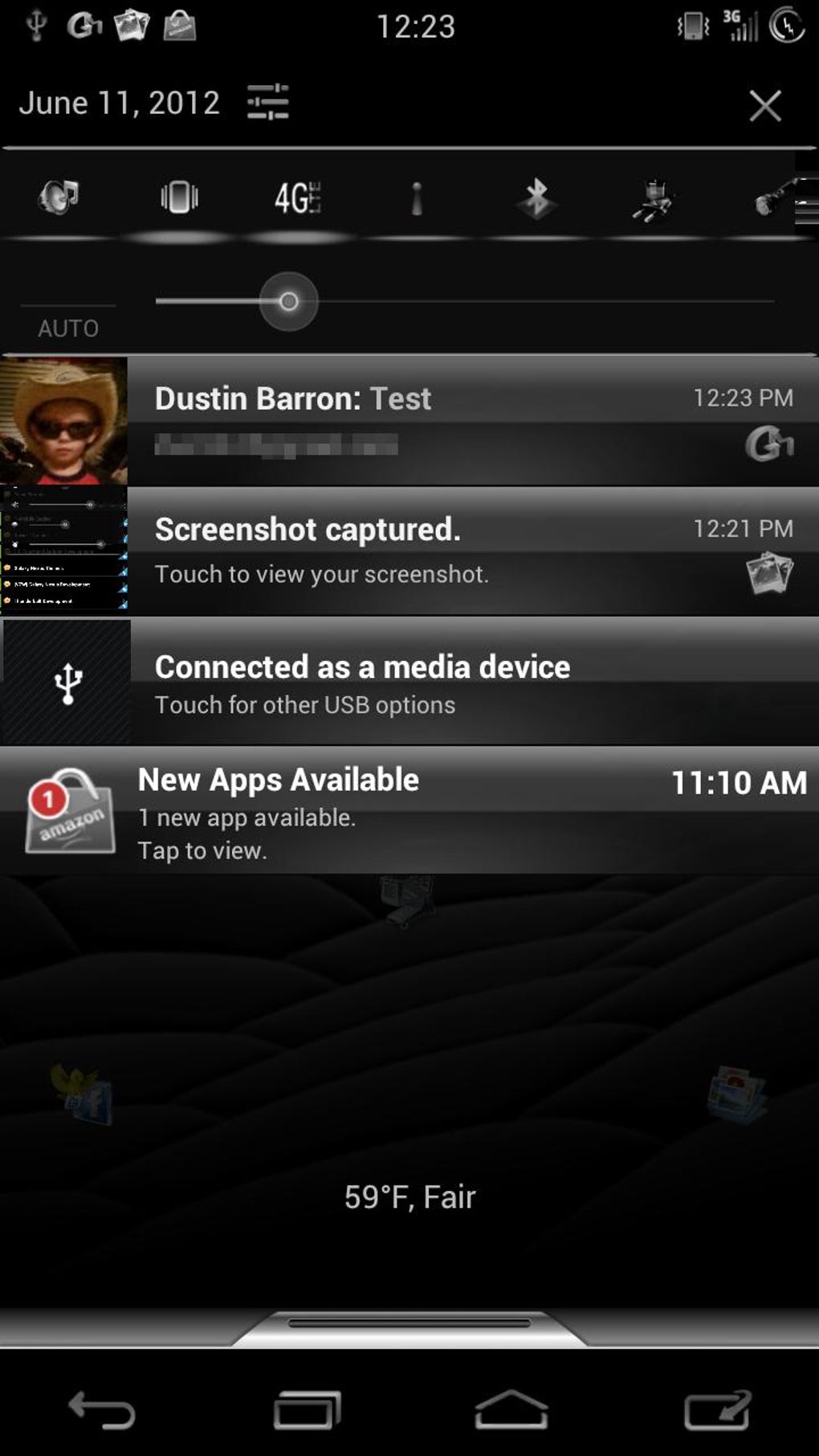Image resolution: width=819 pixels, height=1456 pixels.
Task: Toggle vibrate mode quick setting
Action: 179,197
